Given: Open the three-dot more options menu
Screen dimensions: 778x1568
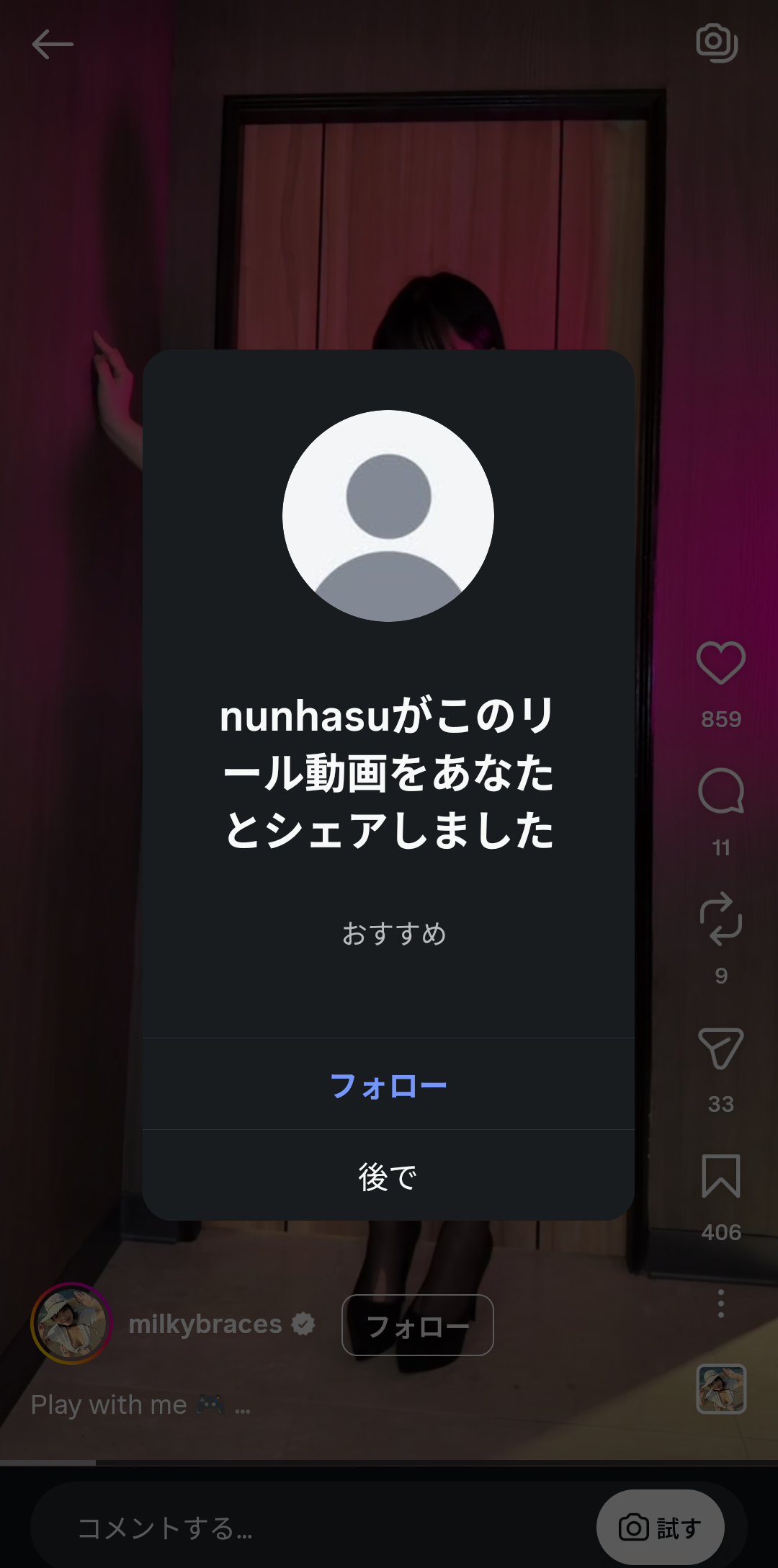Looking at the screenshot, I should pos(720,1304).
